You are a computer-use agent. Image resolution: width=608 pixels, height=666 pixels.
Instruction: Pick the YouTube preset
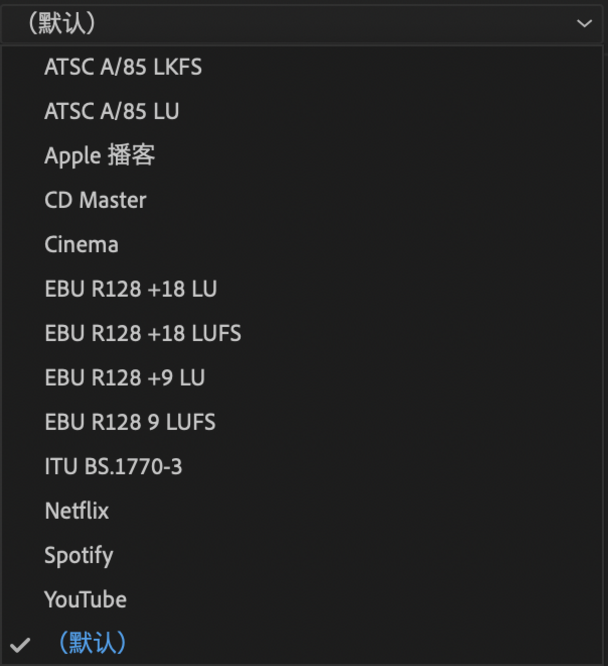85,600
